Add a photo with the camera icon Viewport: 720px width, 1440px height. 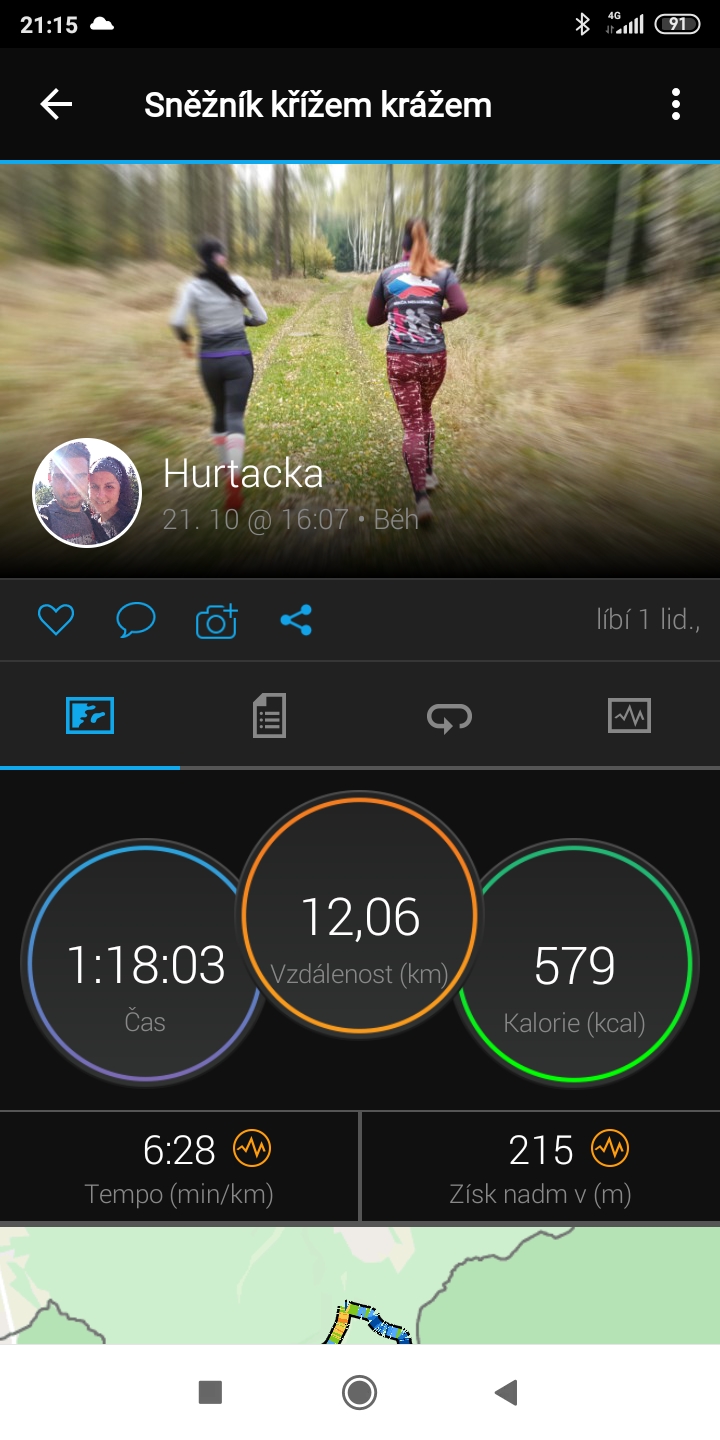tap(217, 621)
